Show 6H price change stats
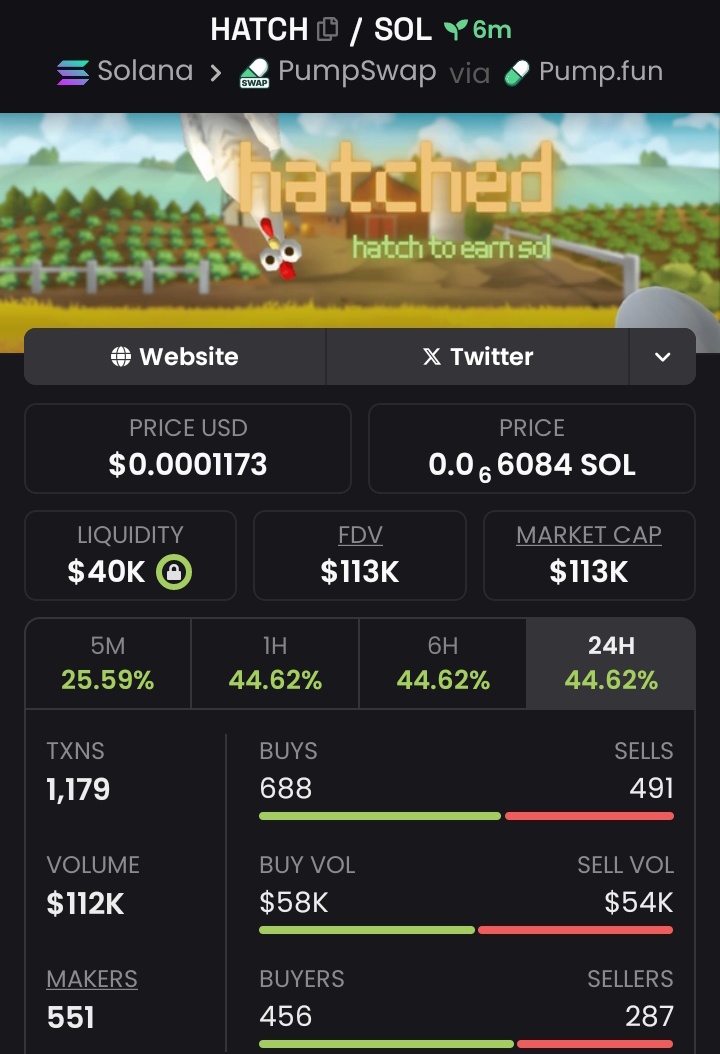Image resolution: width=720 pixels, height=1054 pixels. coord(443,664)
